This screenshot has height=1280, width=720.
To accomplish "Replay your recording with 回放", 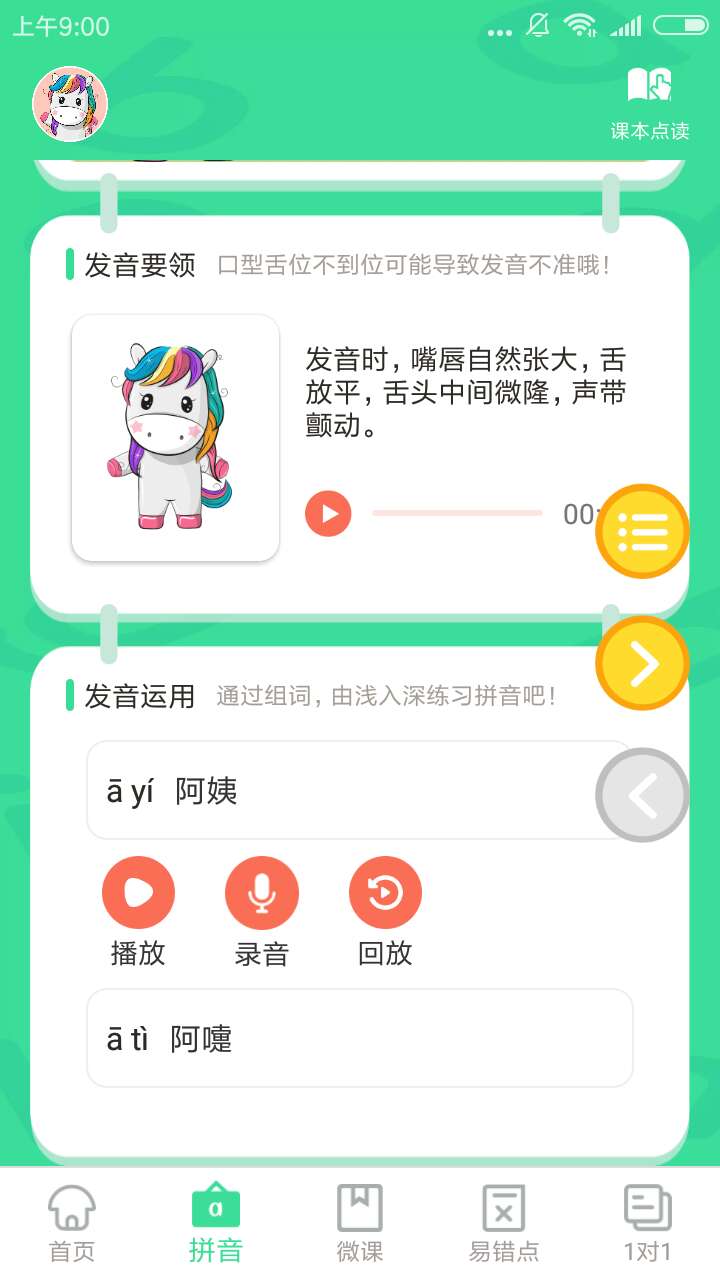I will coord(385,893).
